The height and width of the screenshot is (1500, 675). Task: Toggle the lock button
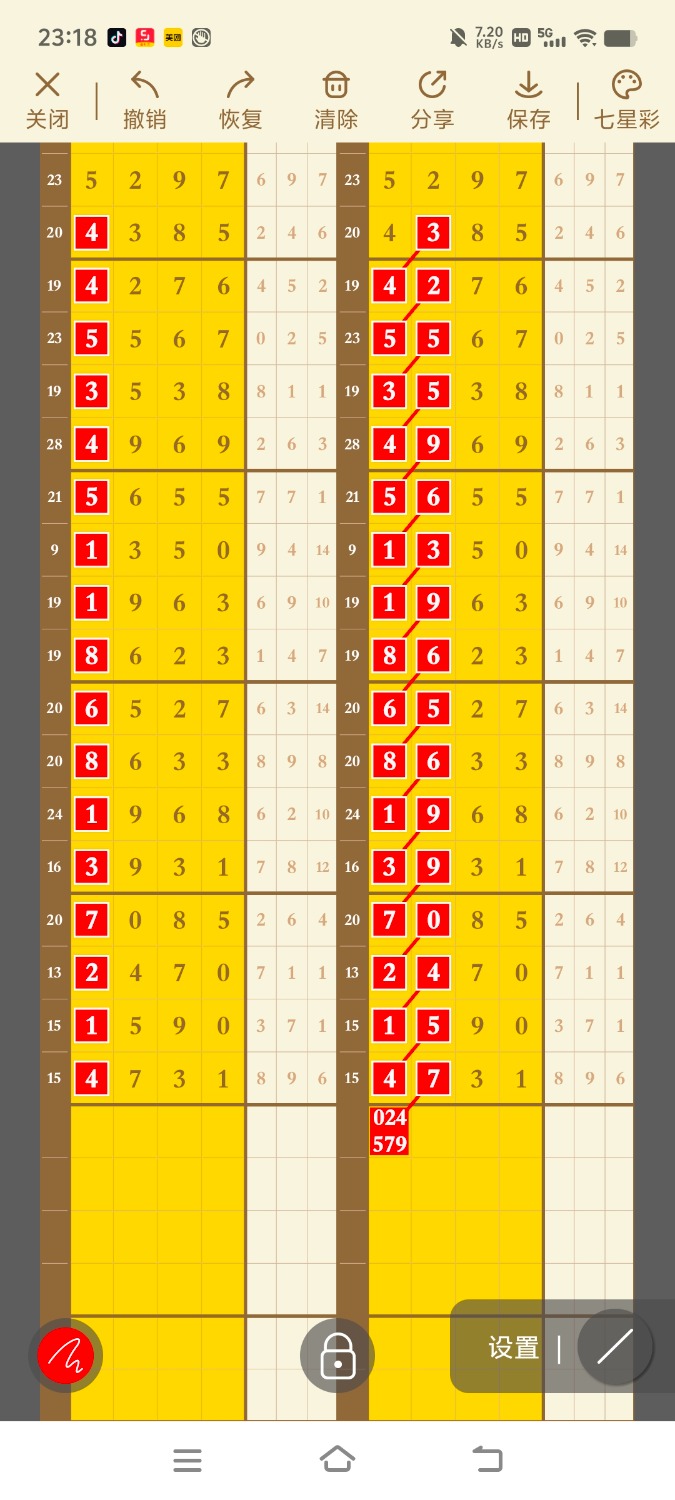coord(337,1356)
